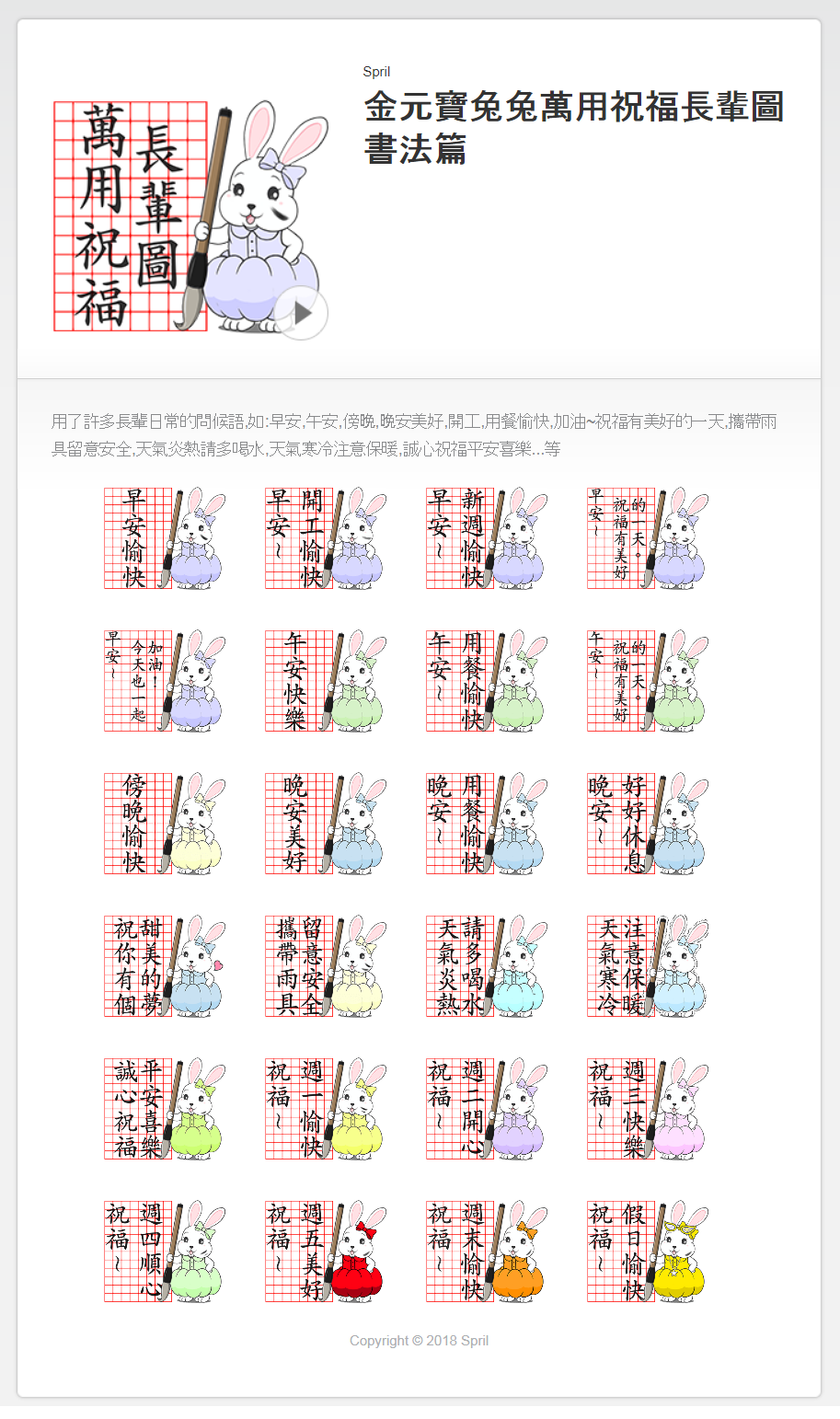Play the sticker preview video

point(300,313)
